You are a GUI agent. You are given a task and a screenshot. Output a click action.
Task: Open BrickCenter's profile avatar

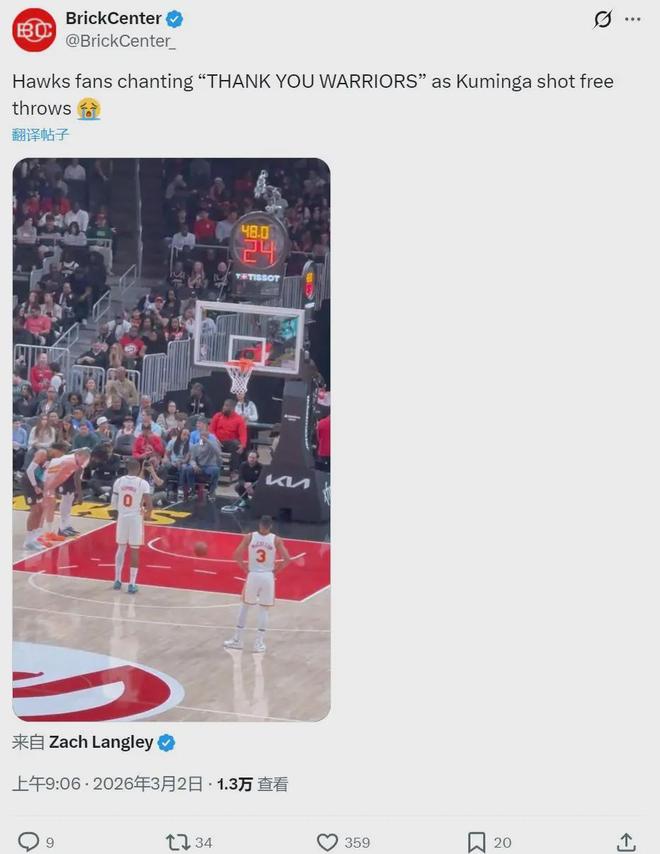[x=34, y=30]
